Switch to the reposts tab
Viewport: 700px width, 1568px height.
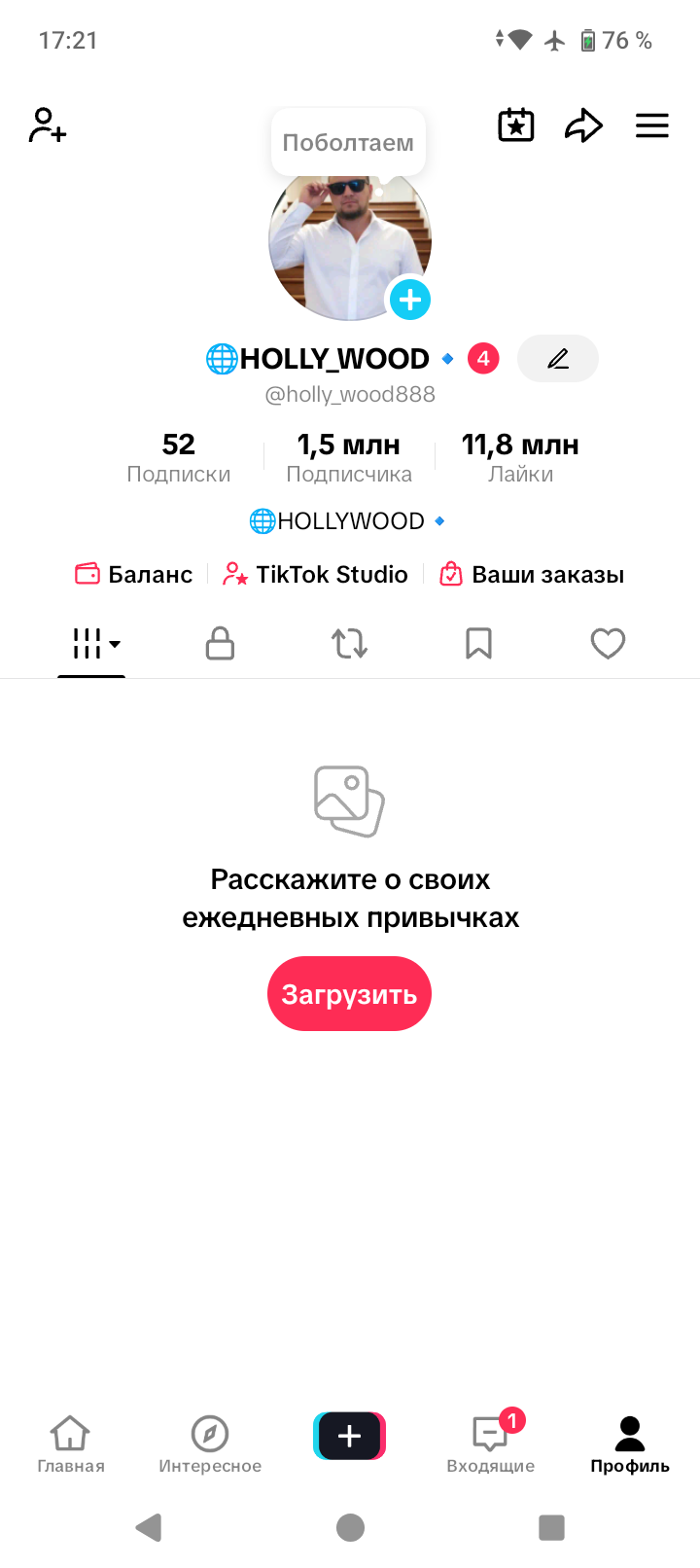[349, 644]
